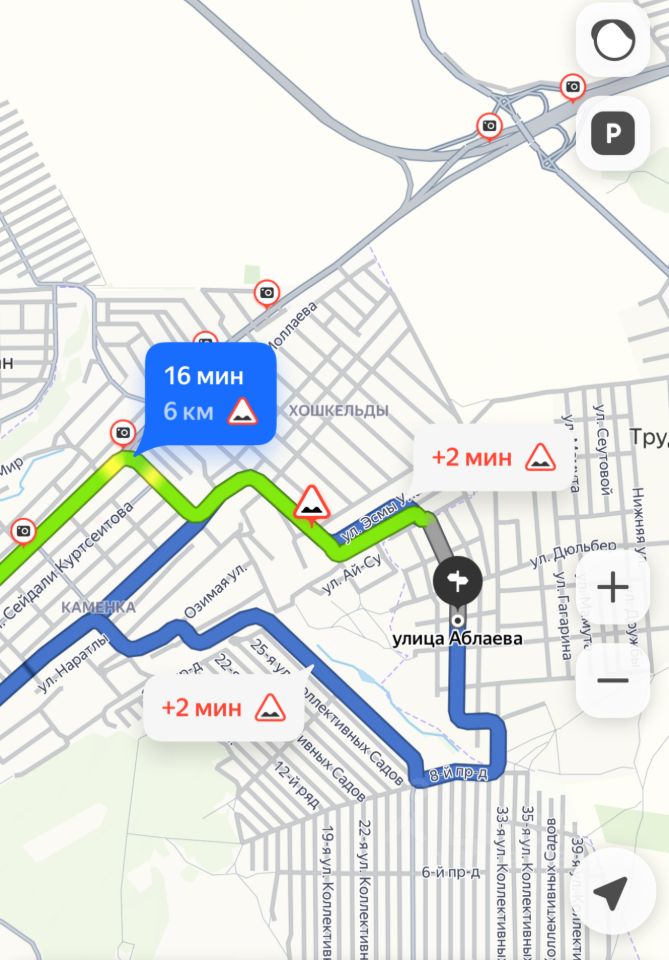
Task: Open the Alice voice assistant button
Action: pos(613,42)
